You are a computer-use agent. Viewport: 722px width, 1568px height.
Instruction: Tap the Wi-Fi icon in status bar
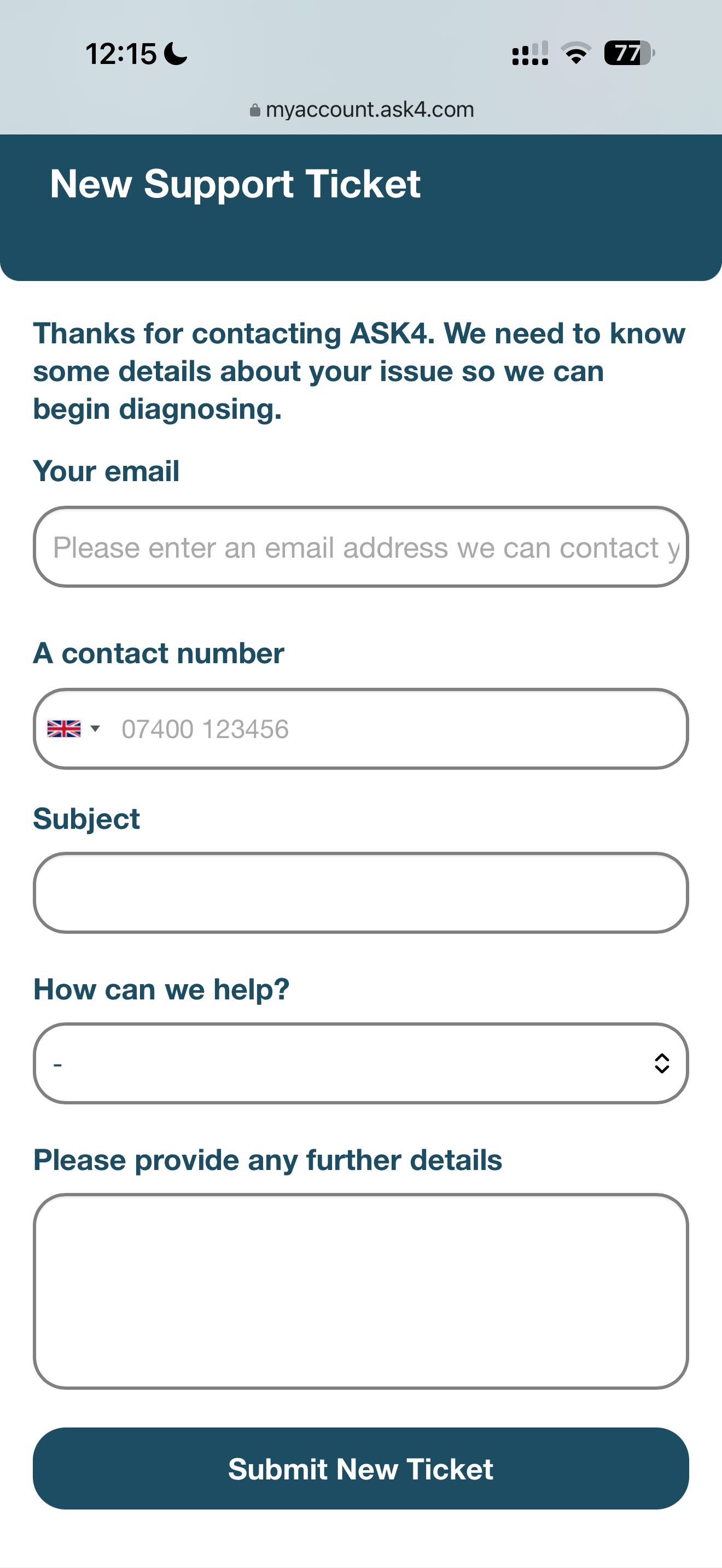pyautogui.click(x=574, y=54)
